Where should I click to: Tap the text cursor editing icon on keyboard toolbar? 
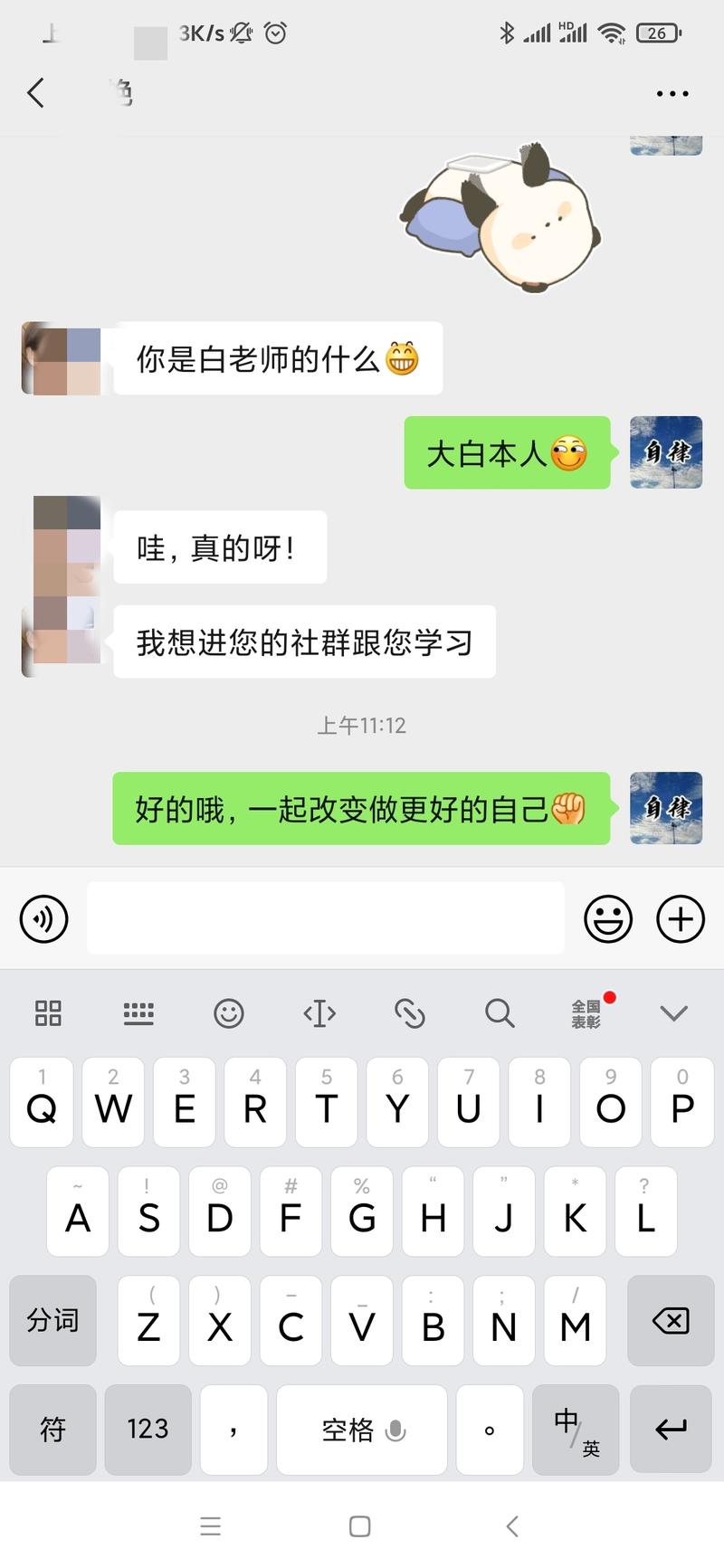(319, 1013)
